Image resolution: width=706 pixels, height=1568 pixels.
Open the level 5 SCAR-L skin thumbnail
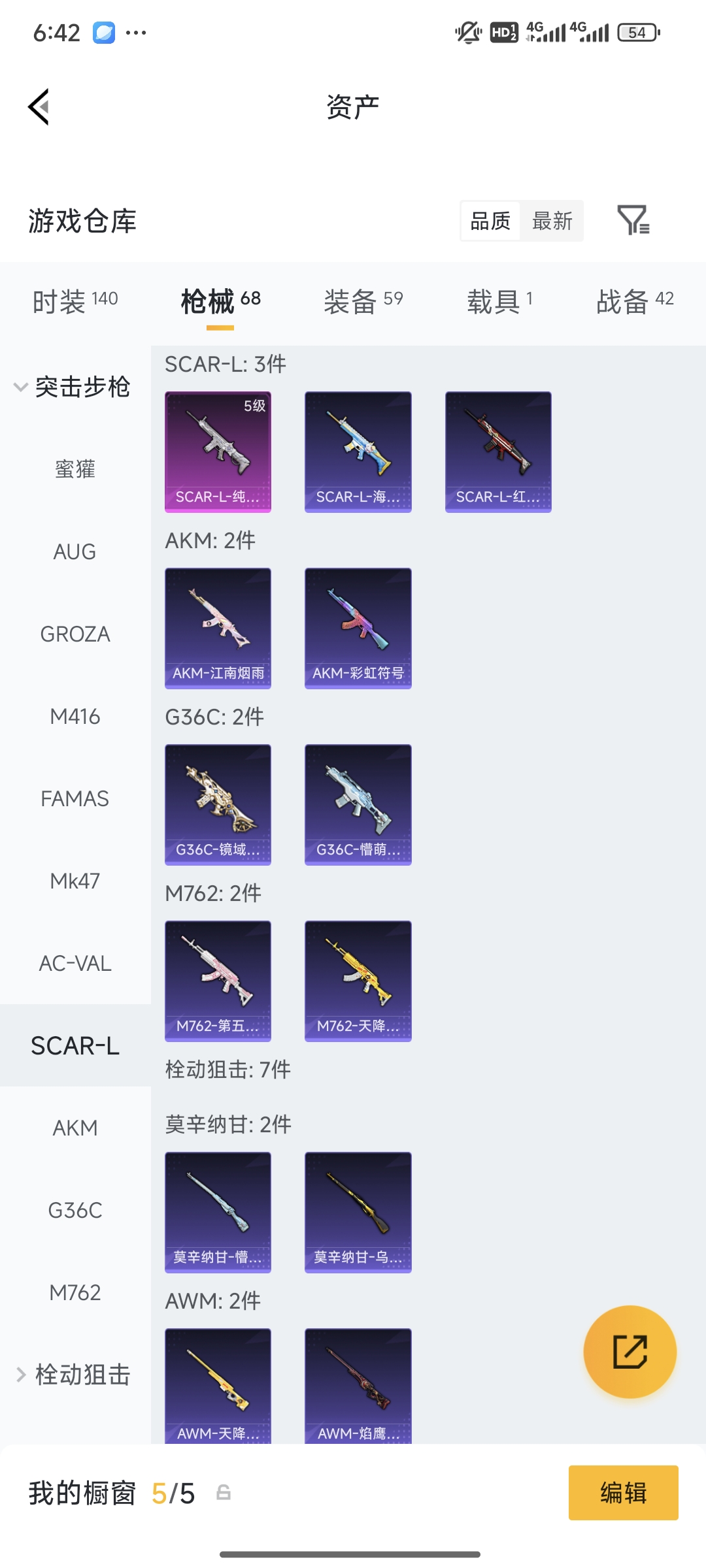coord(218,451)
